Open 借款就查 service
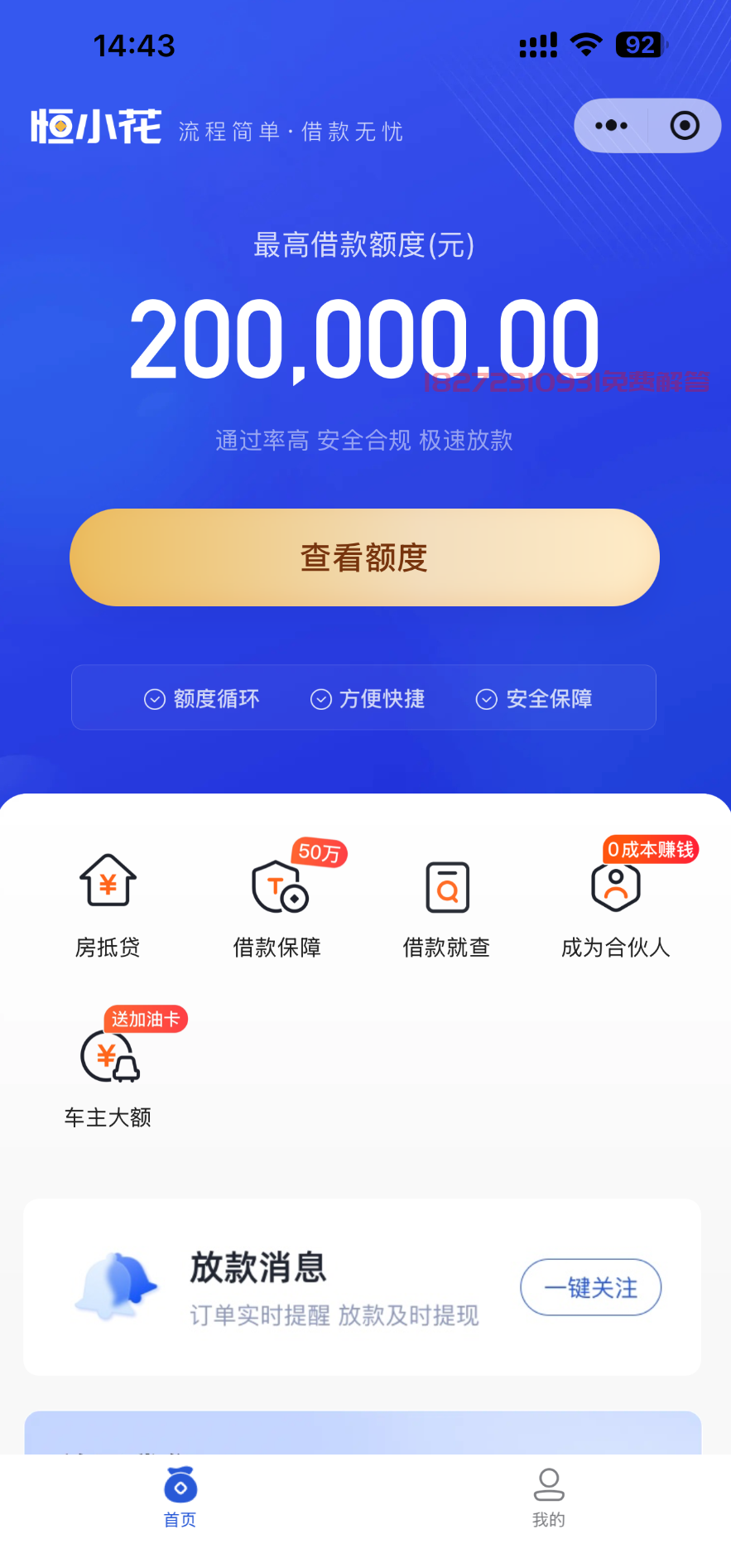This screenshot has height=1568, width=731. pyautogui.click(x=447, y=905)
